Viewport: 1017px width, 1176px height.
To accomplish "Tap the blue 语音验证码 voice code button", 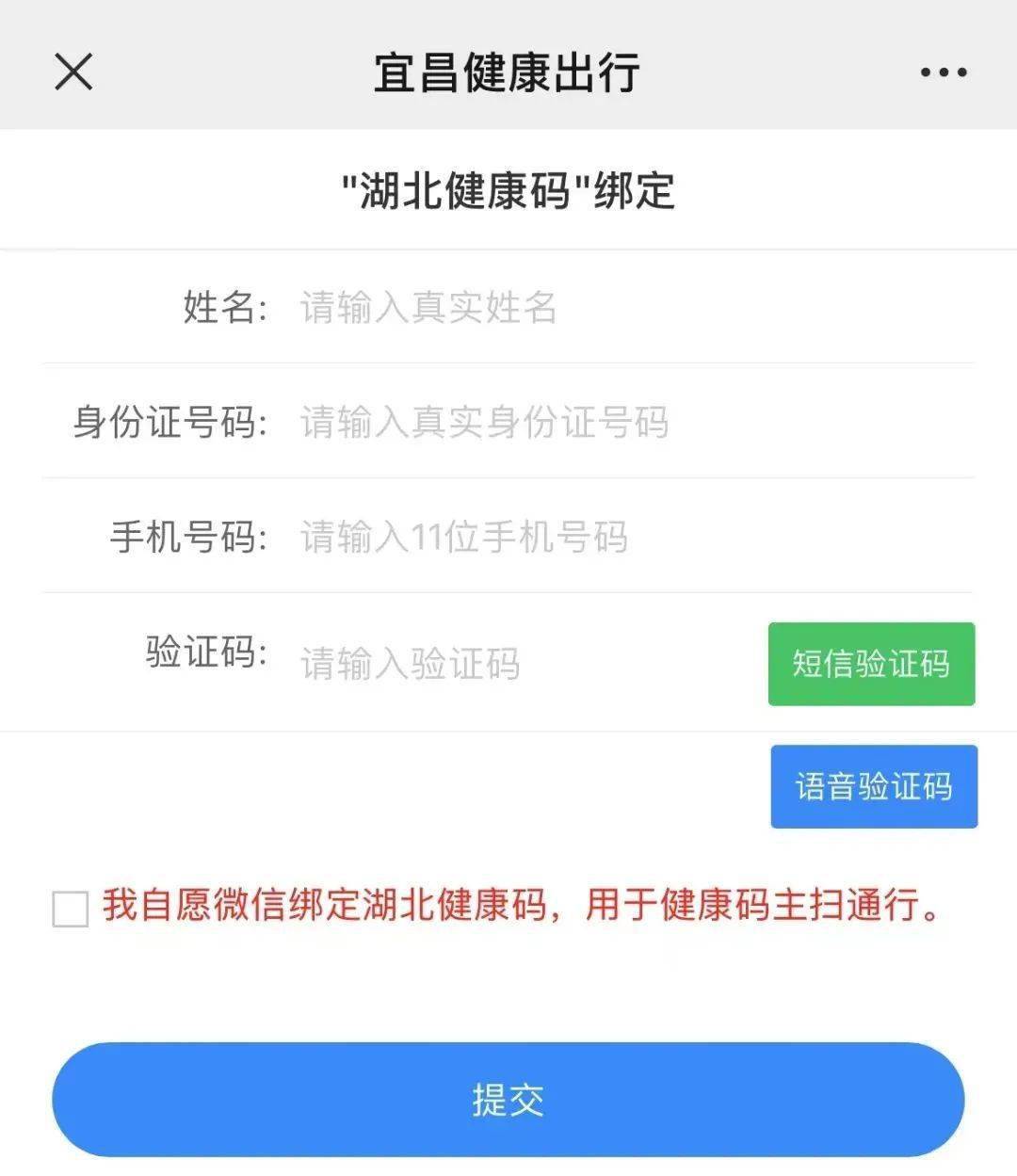I will point(873,787).
